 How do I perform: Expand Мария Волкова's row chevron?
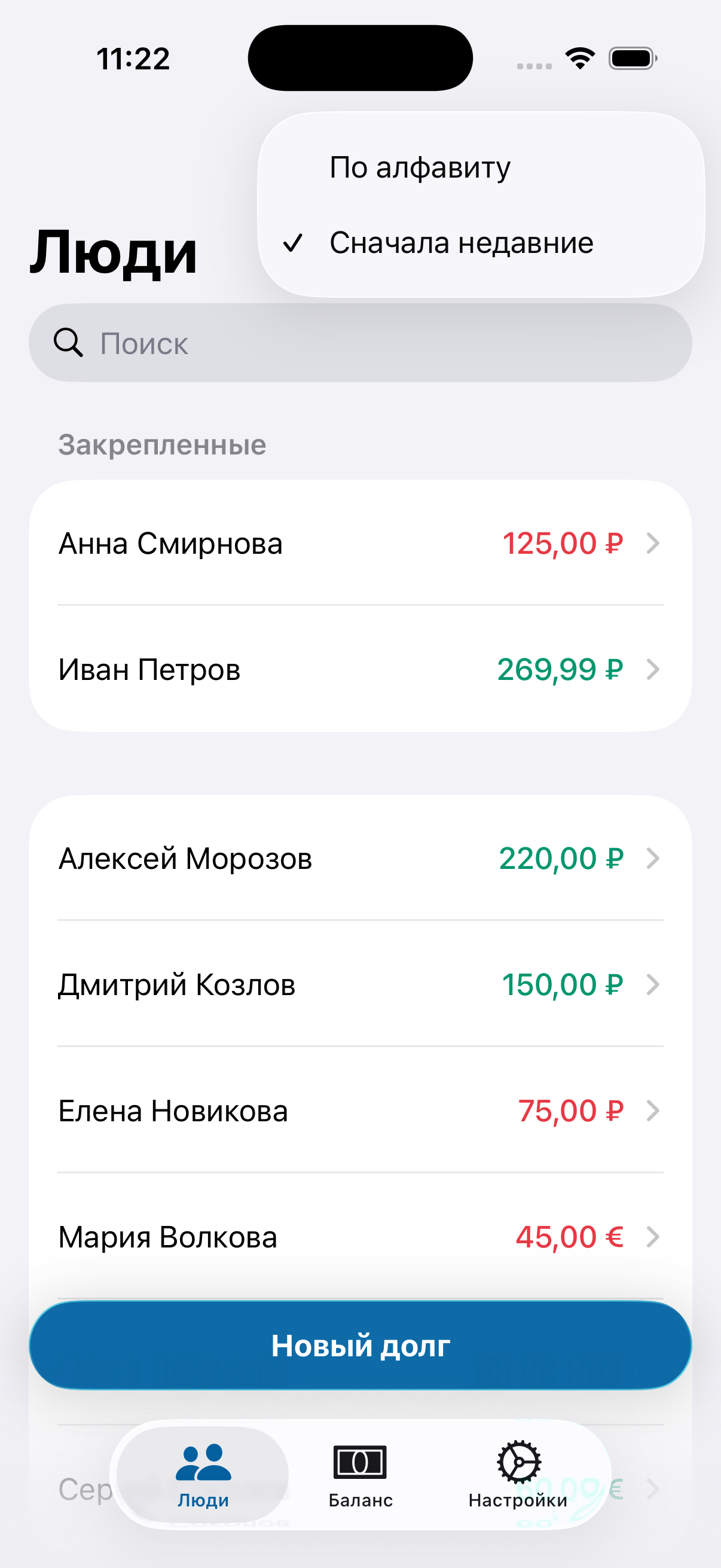point(653,1236)
